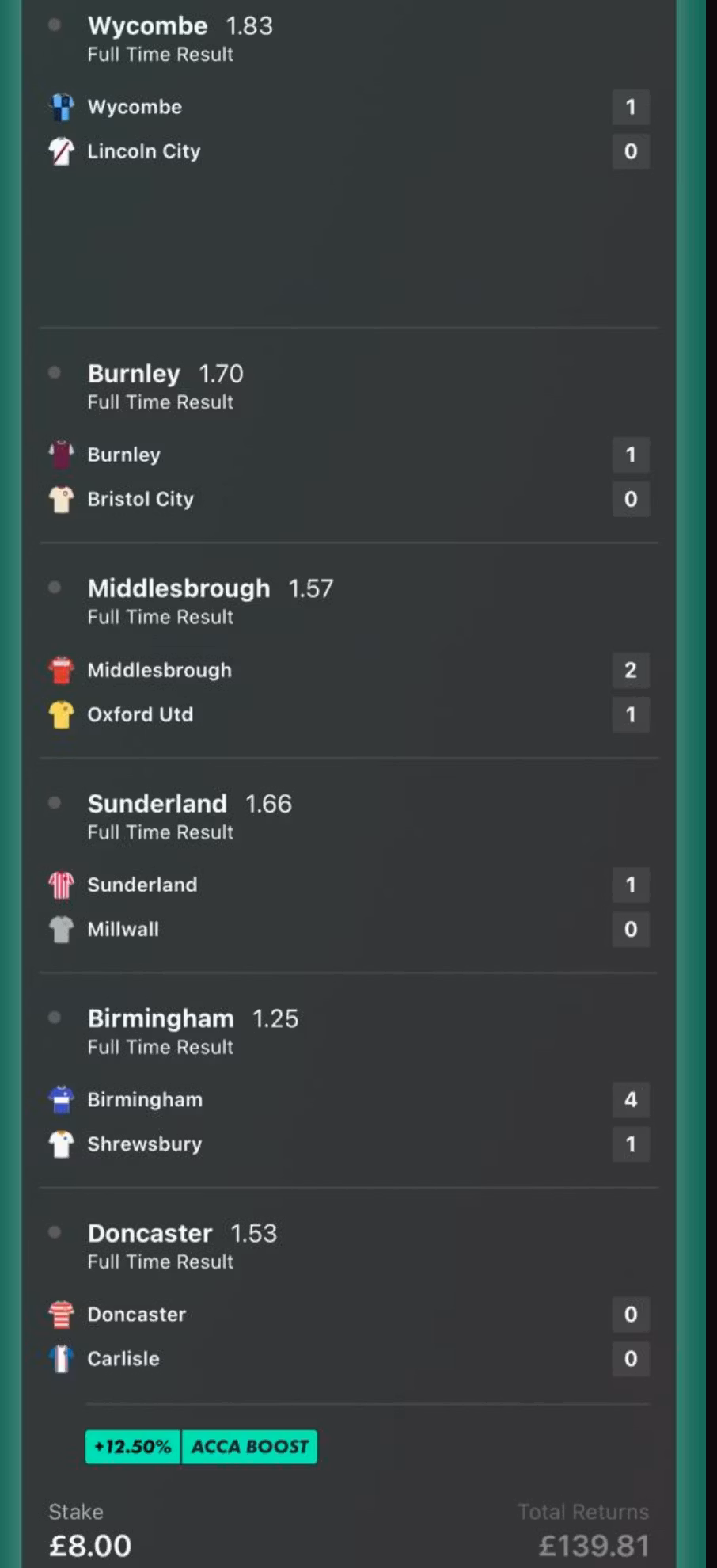Open the Burnley v Bristol City match
717x1568 pixels.
[x=348, y=477]
